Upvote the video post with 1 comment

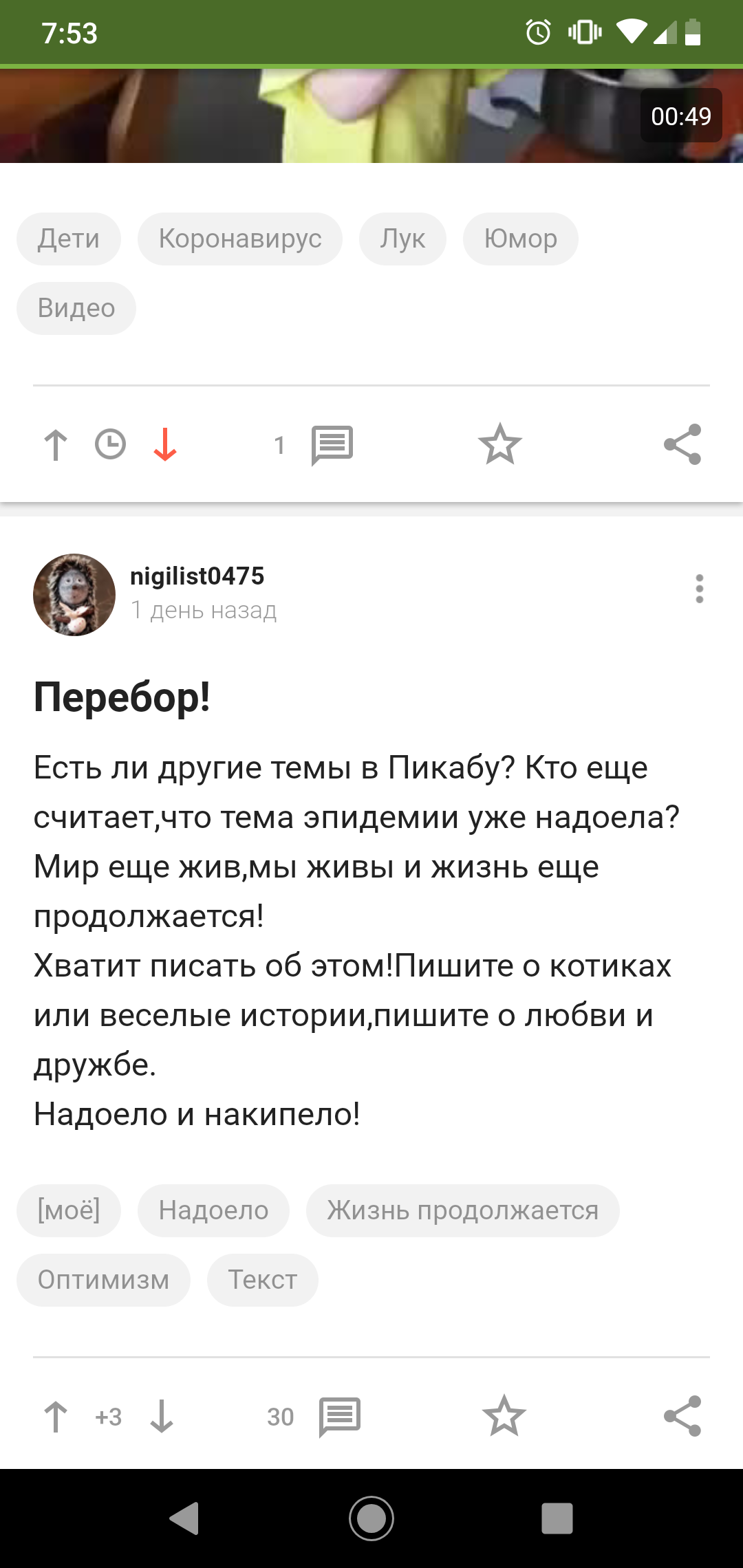pyautogui.click(x=56, y=444)
